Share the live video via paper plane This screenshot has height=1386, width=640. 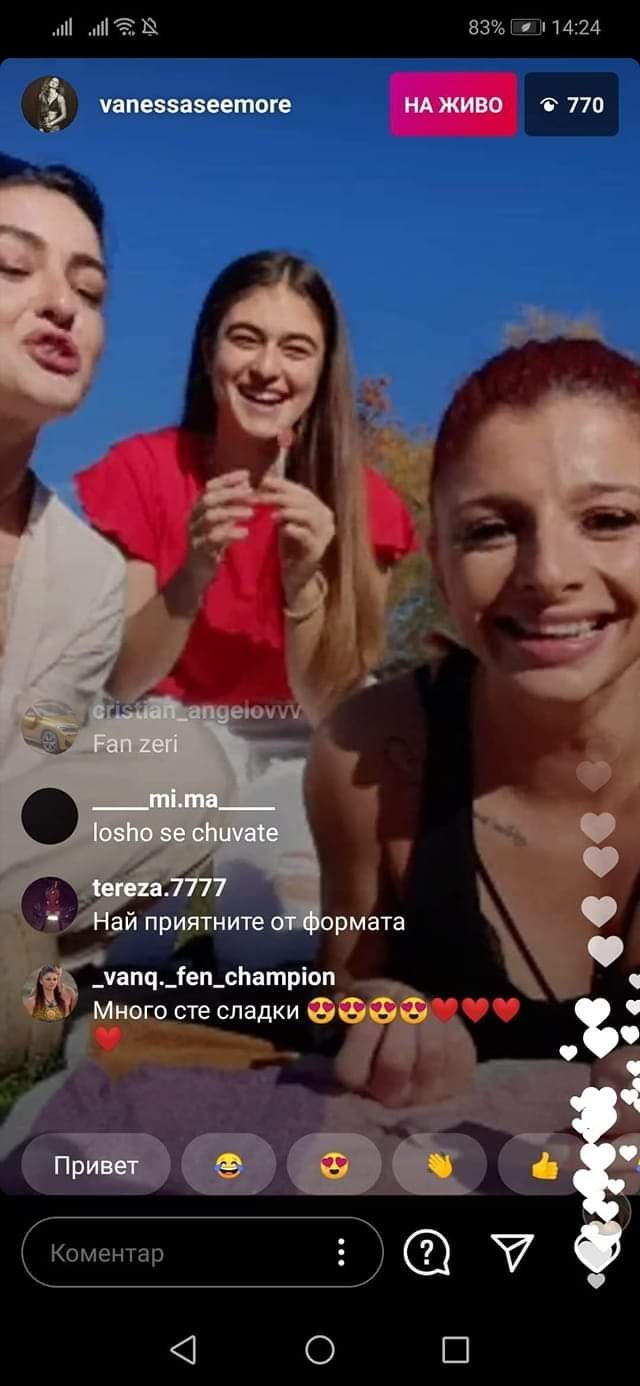[x=512, y=1252]
